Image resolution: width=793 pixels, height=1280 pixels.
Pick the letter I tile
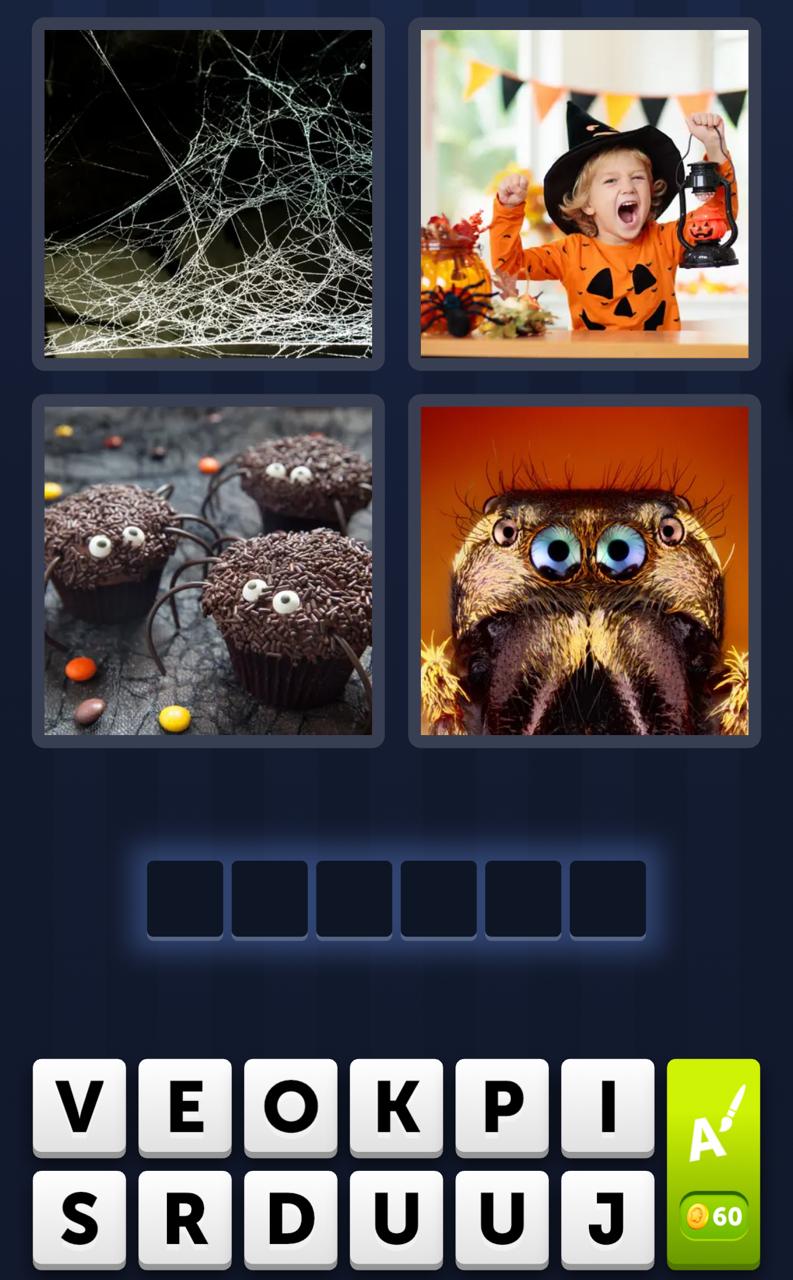(x=607, y=1106)
